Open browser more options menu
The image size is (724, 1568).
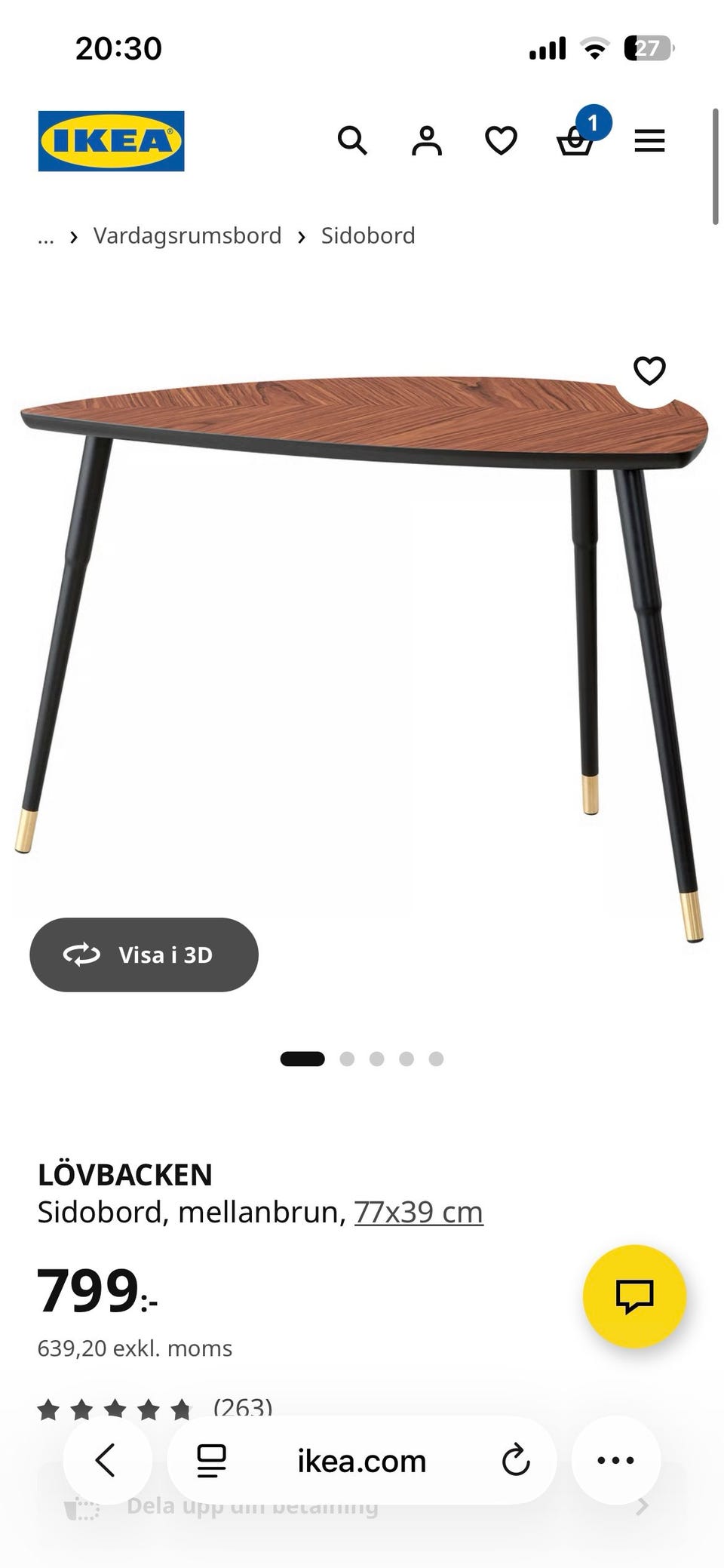point(615,1460)
